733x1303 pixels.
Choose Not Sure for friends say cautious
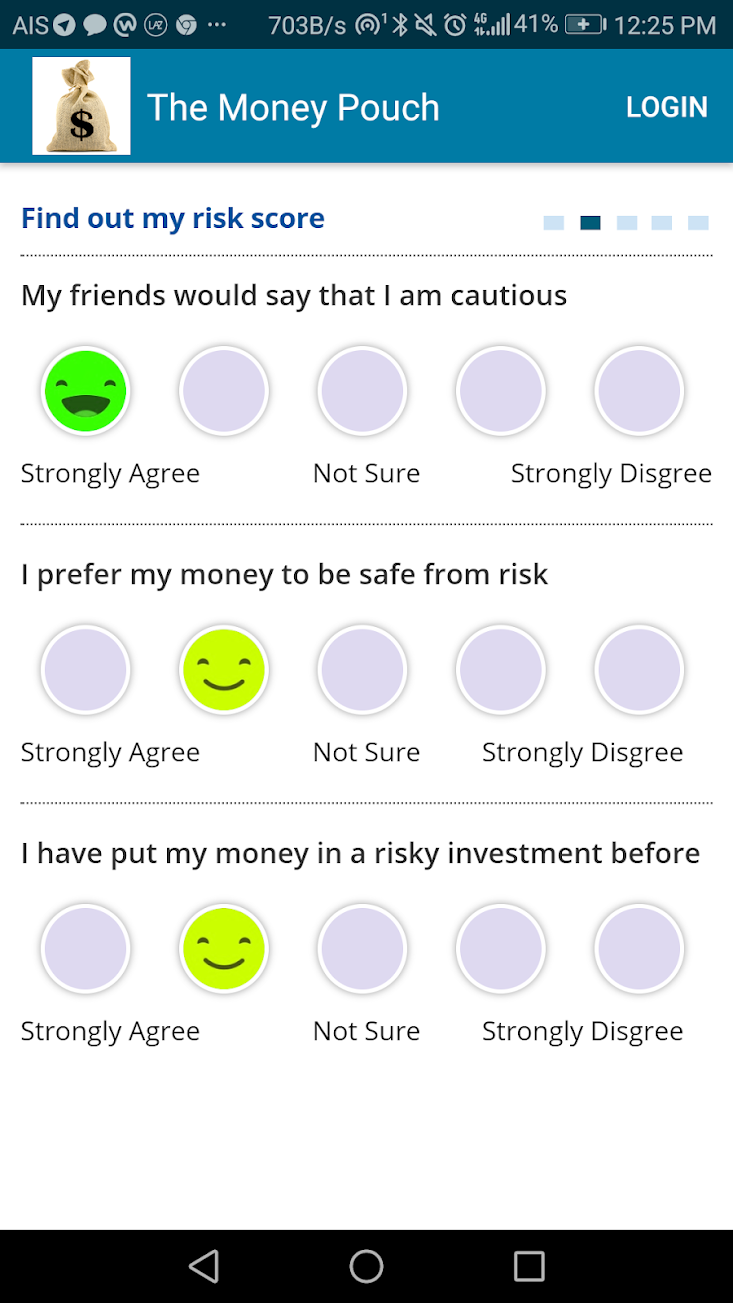362,391
